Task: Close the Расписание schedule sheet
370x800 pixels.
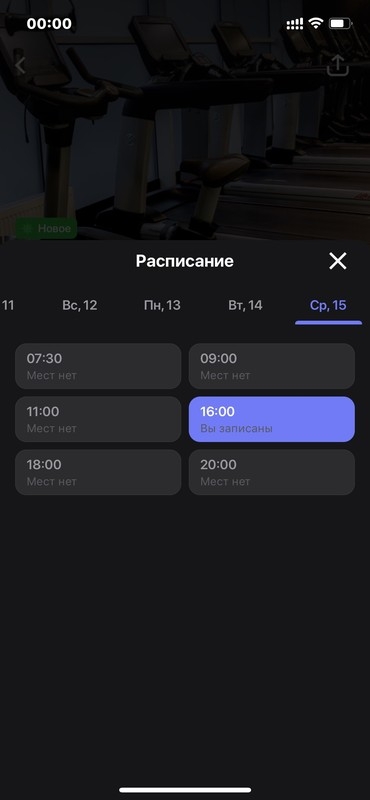Action: 338,261
